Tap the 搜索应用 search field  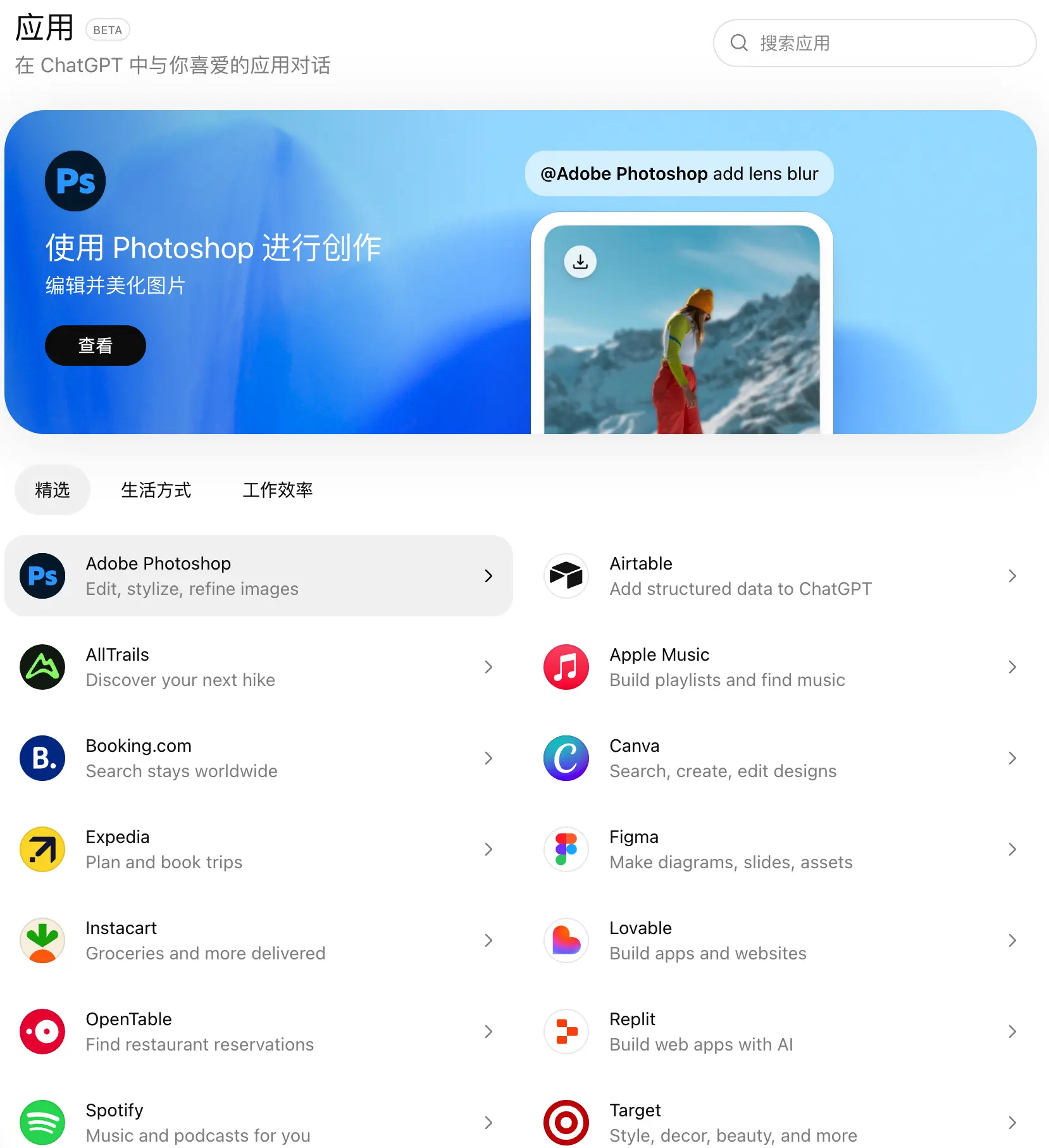(873, 43)
